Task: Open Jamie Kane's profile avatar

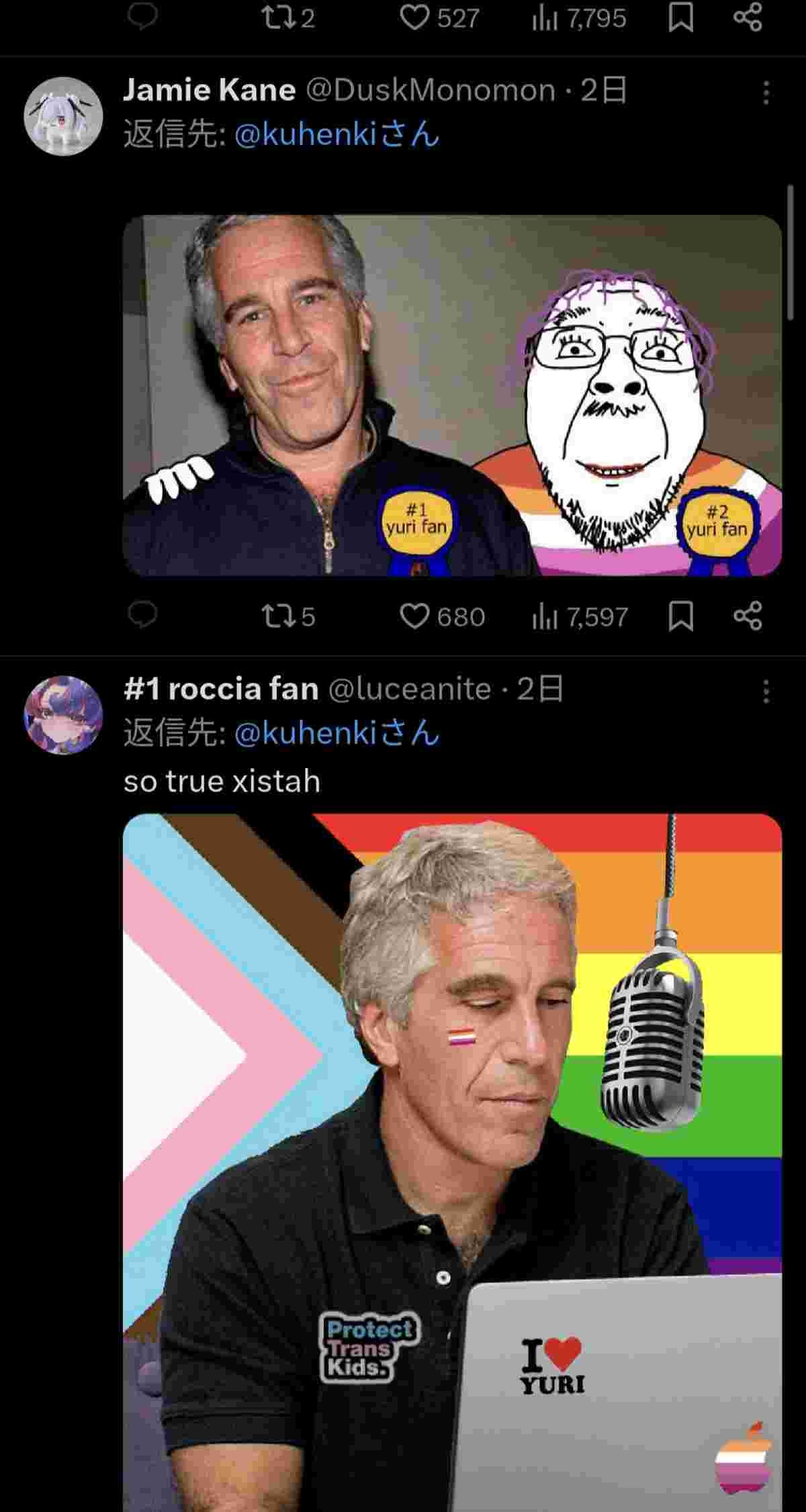Action: [63, 115]
